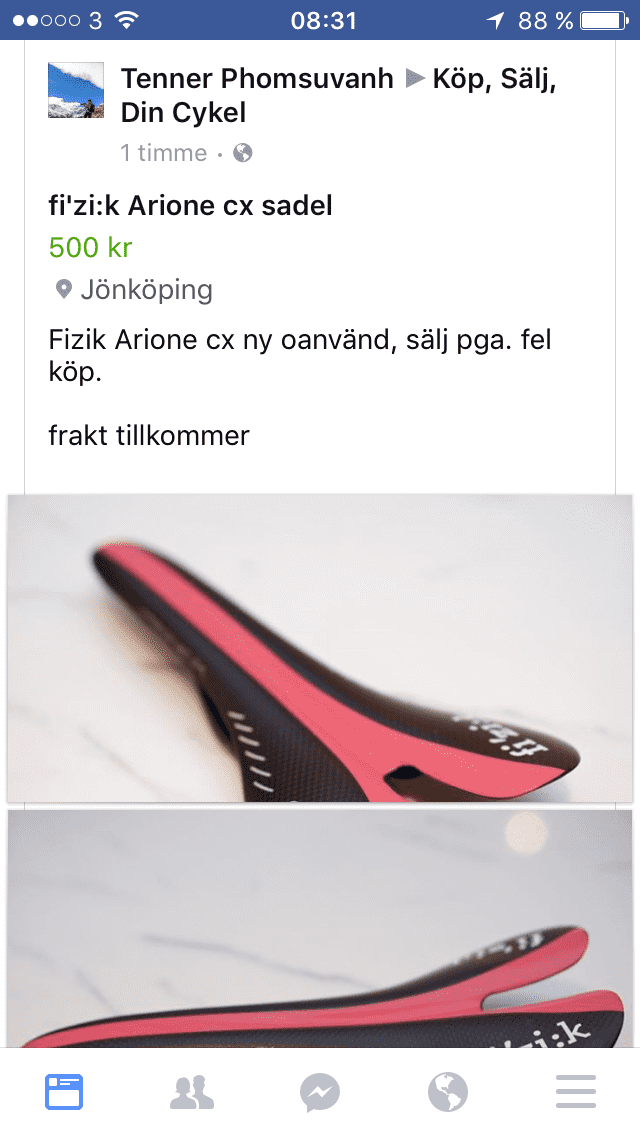Image resolution: width=640 pixels, height=1136 pixels.
Task: Open Tenner Phomsuvanh's profile name link
Action: click(x=257, y=79)
